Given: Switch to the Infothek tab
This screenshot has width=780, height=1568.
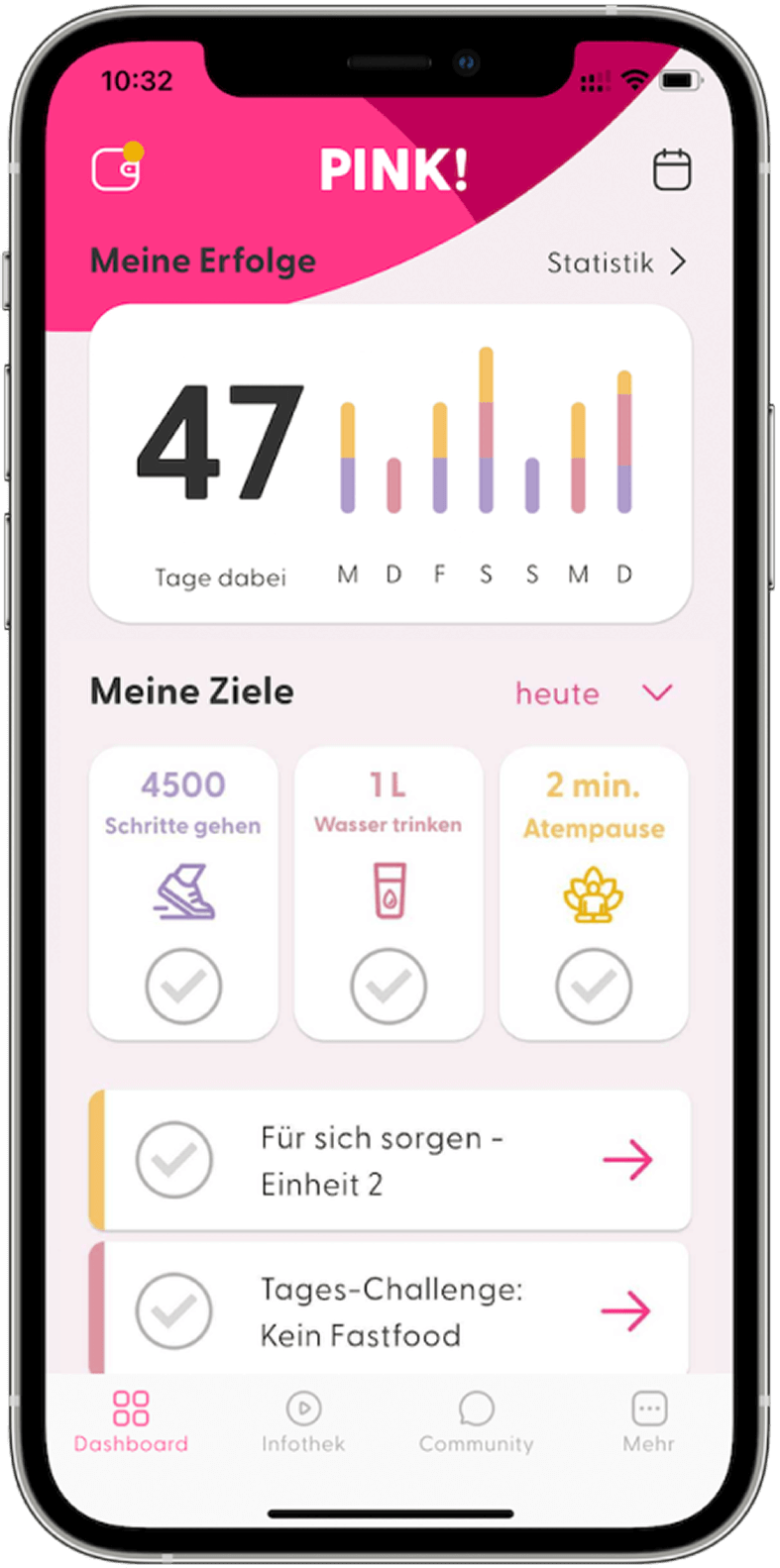Looking at the screenshot, I should tap(303, 1421).
